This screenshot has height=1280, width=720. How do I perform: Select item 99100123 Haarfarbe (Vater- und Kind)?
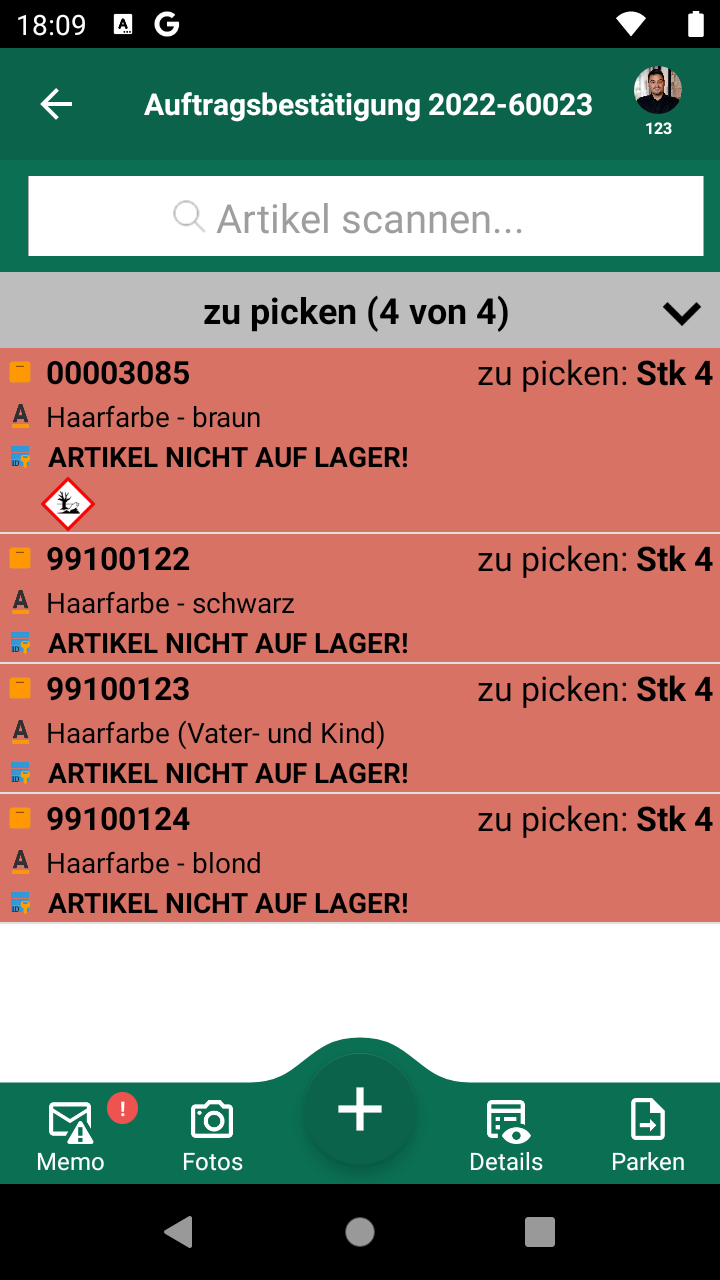click(360, 728)
